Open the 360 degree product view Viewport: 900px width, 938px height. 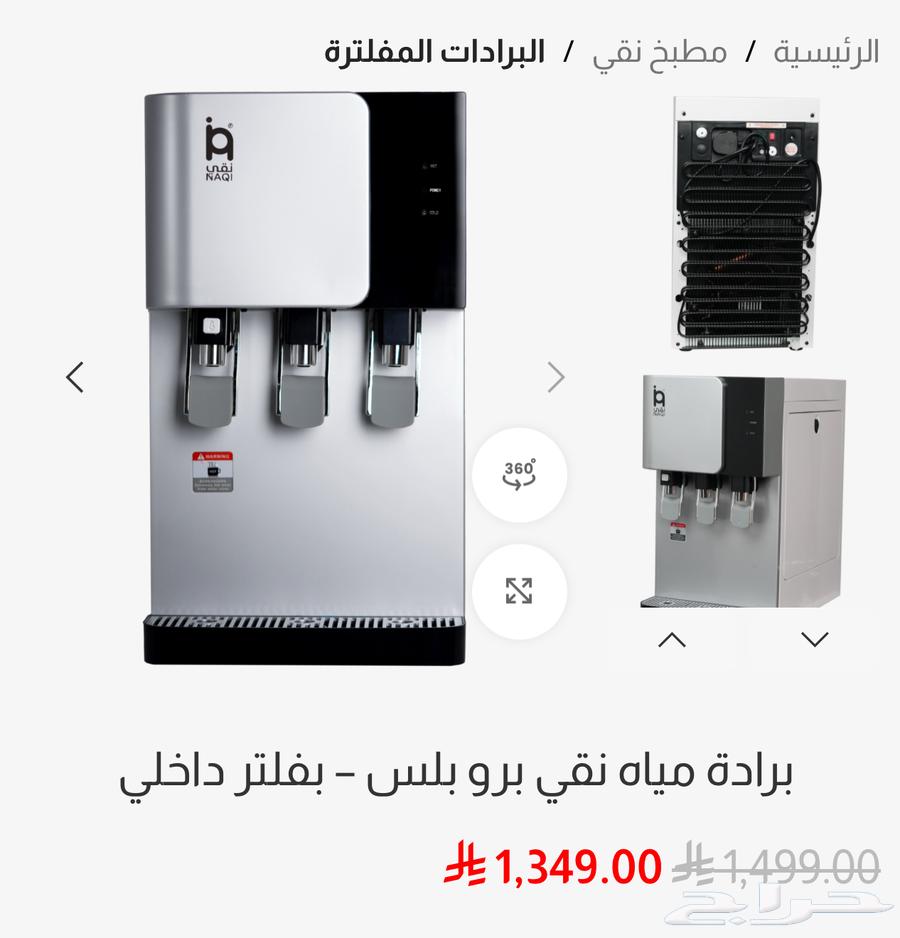pos(519,474)
